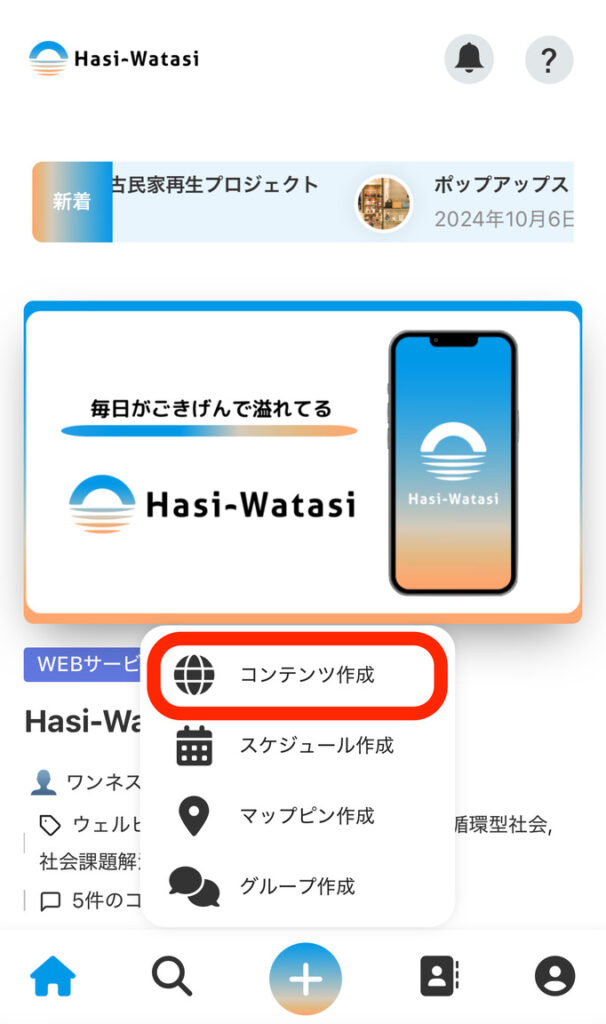Go to the home tab
The height and width of the screenshot is (1024, 606).
point(53,976)
